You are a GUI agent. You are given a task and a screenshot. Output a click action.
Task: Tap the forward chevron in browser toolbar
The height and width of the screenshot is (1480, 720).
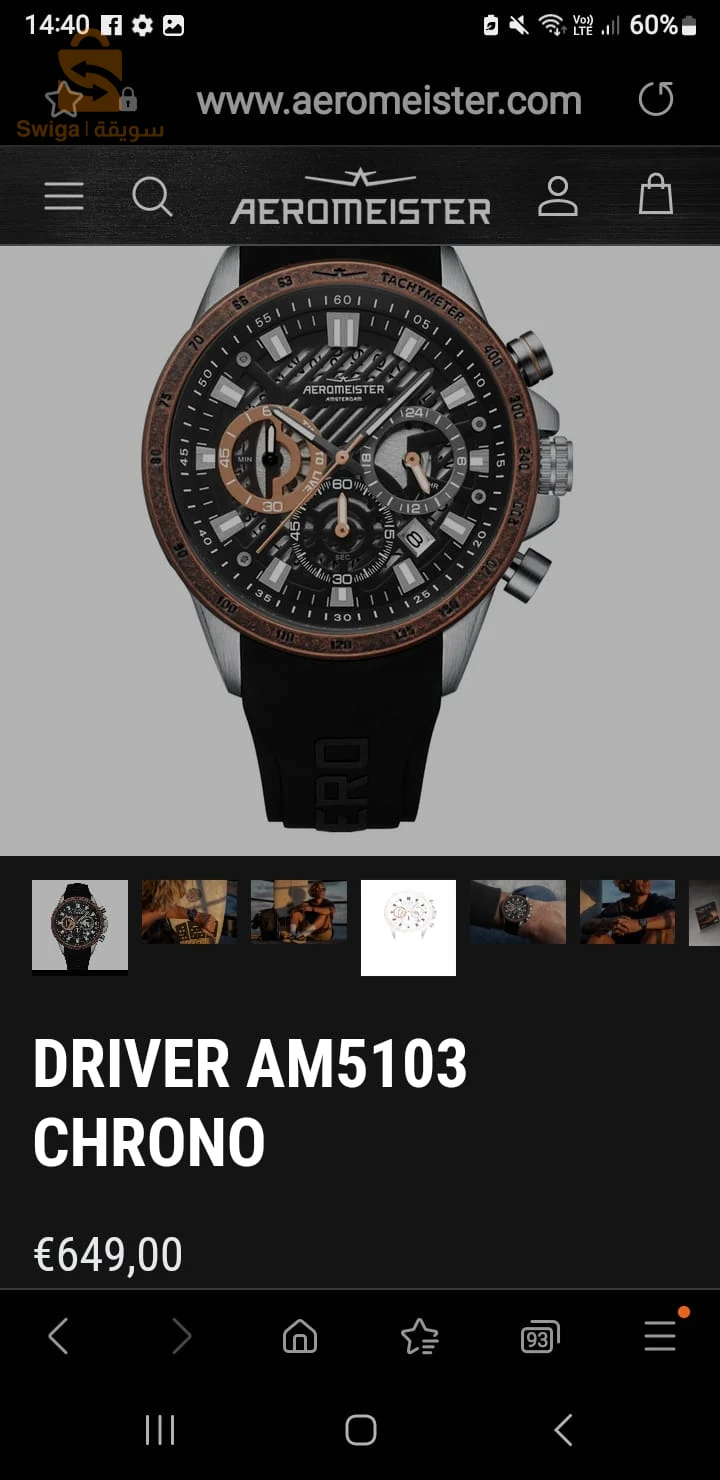tap(181, 1336)
